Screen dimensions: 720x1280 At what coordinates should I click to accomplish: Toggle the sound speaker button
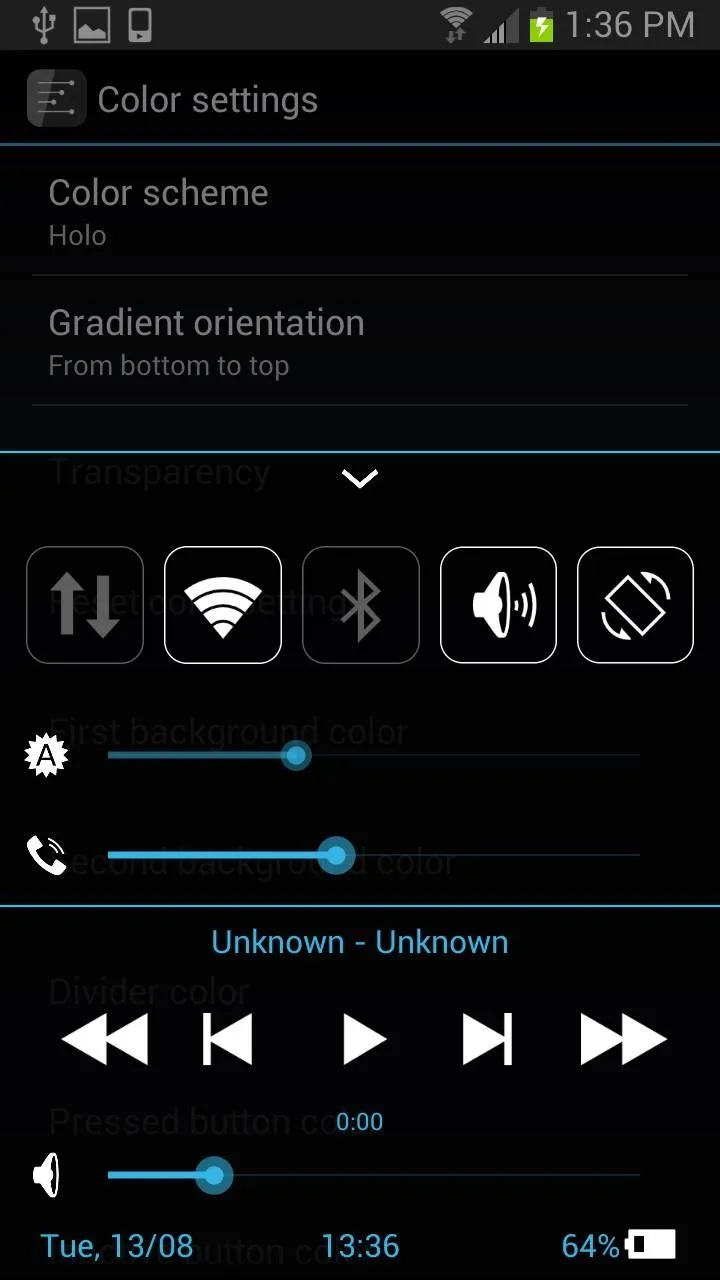click(x=498, y=605)
